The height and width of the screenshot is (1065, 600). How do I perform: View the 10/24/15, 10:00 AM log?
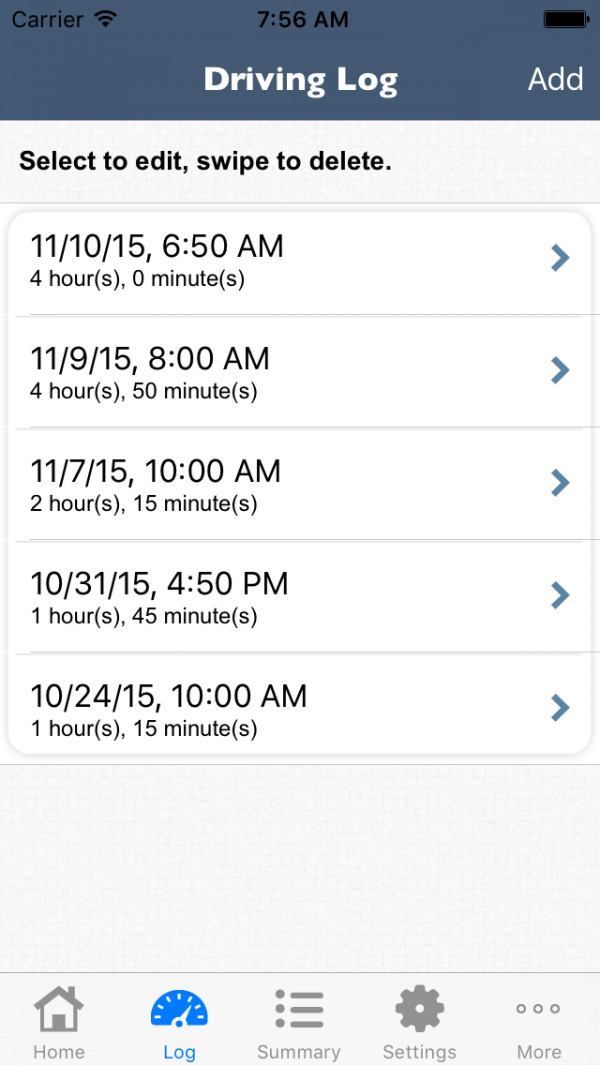tap(299, 709)
